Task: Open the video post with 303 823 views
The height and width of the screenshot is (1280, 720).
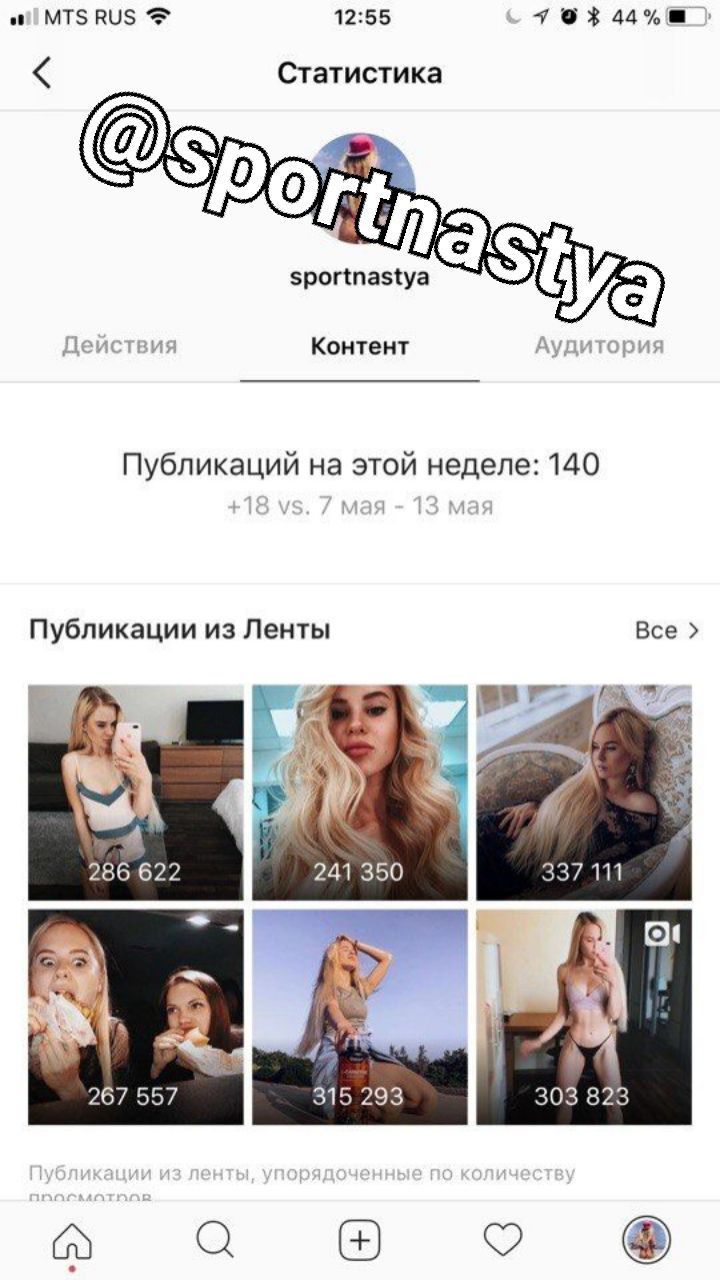Action: pos(584,1016)
